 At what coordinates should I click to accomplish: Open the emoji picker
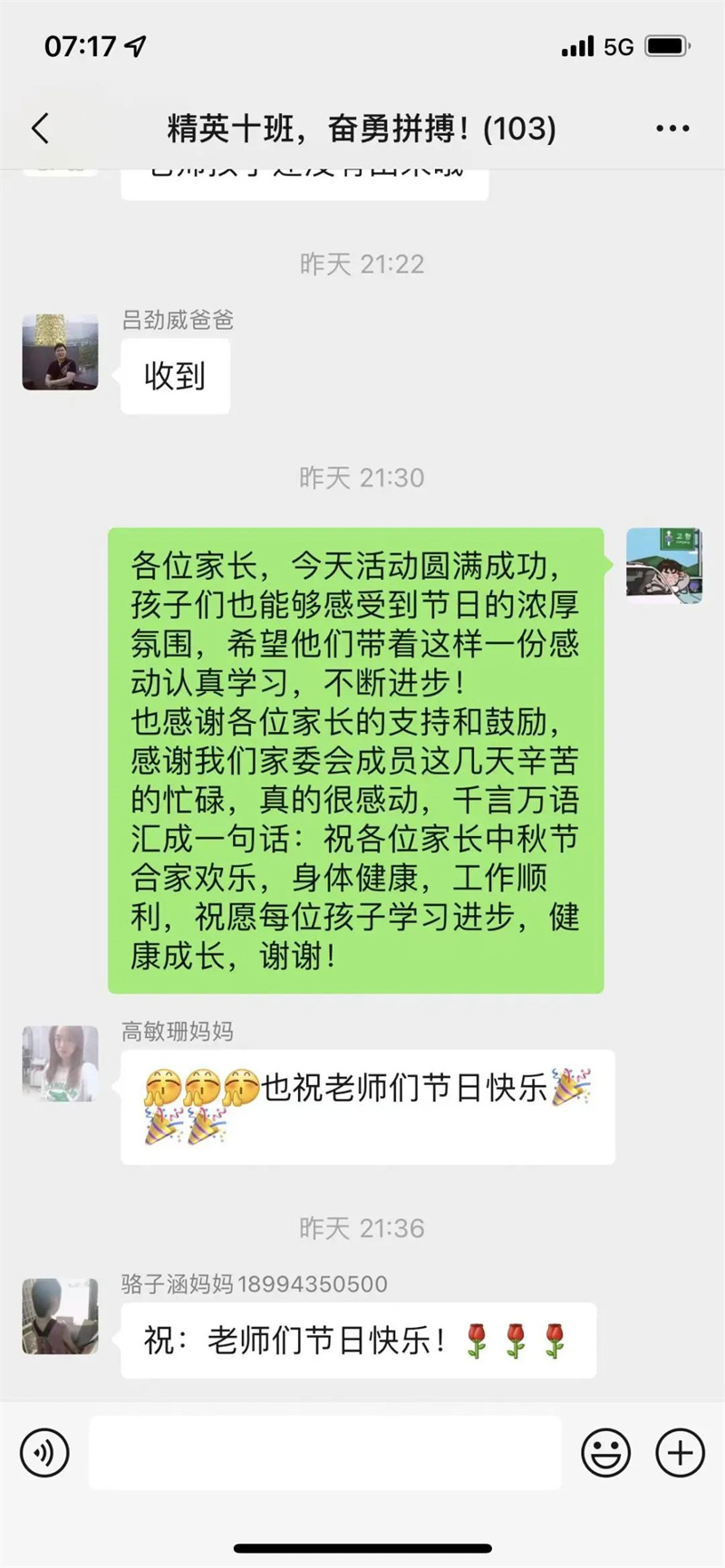point(605,1453)
